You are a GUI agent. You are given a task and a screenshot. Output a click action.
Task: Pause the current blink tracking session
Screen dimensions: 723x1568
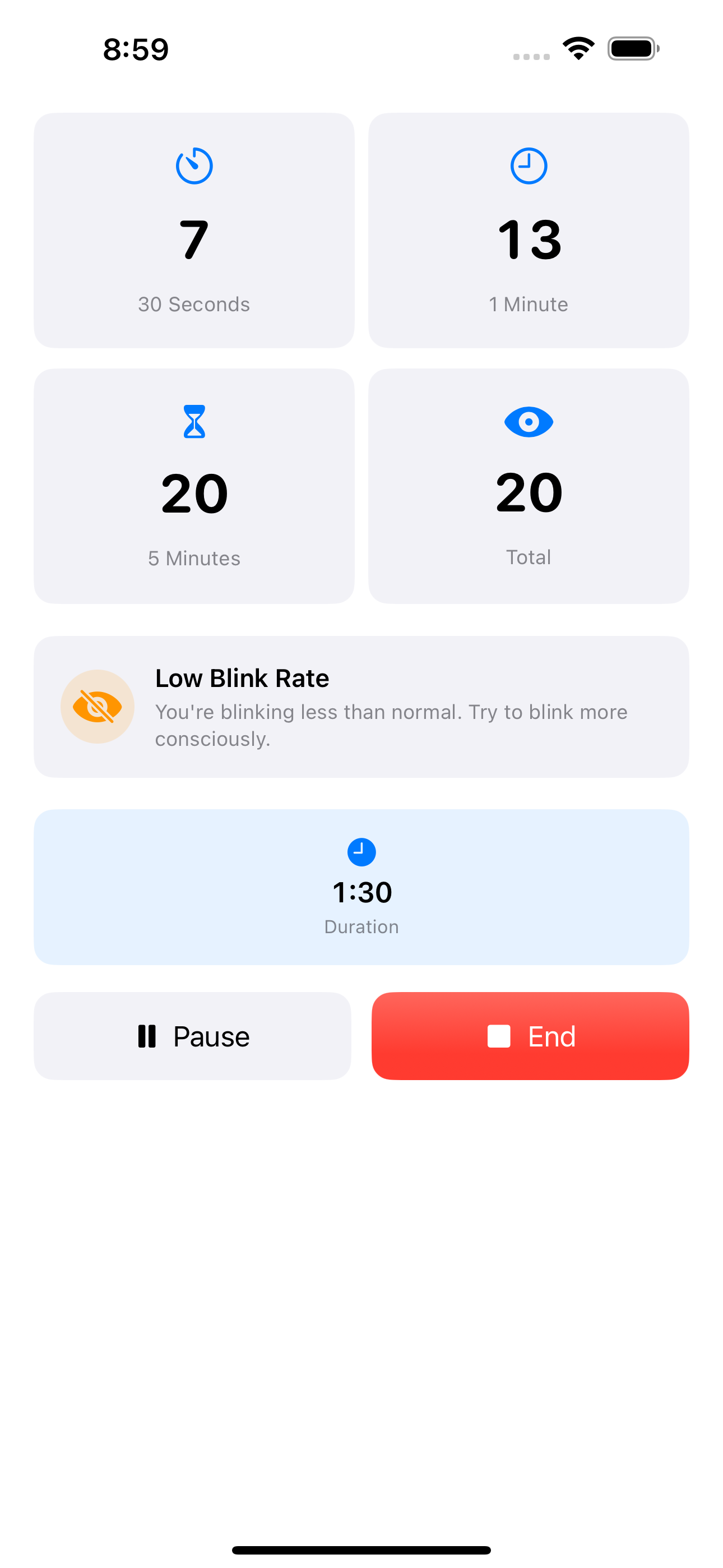[x=192, y=1036]
